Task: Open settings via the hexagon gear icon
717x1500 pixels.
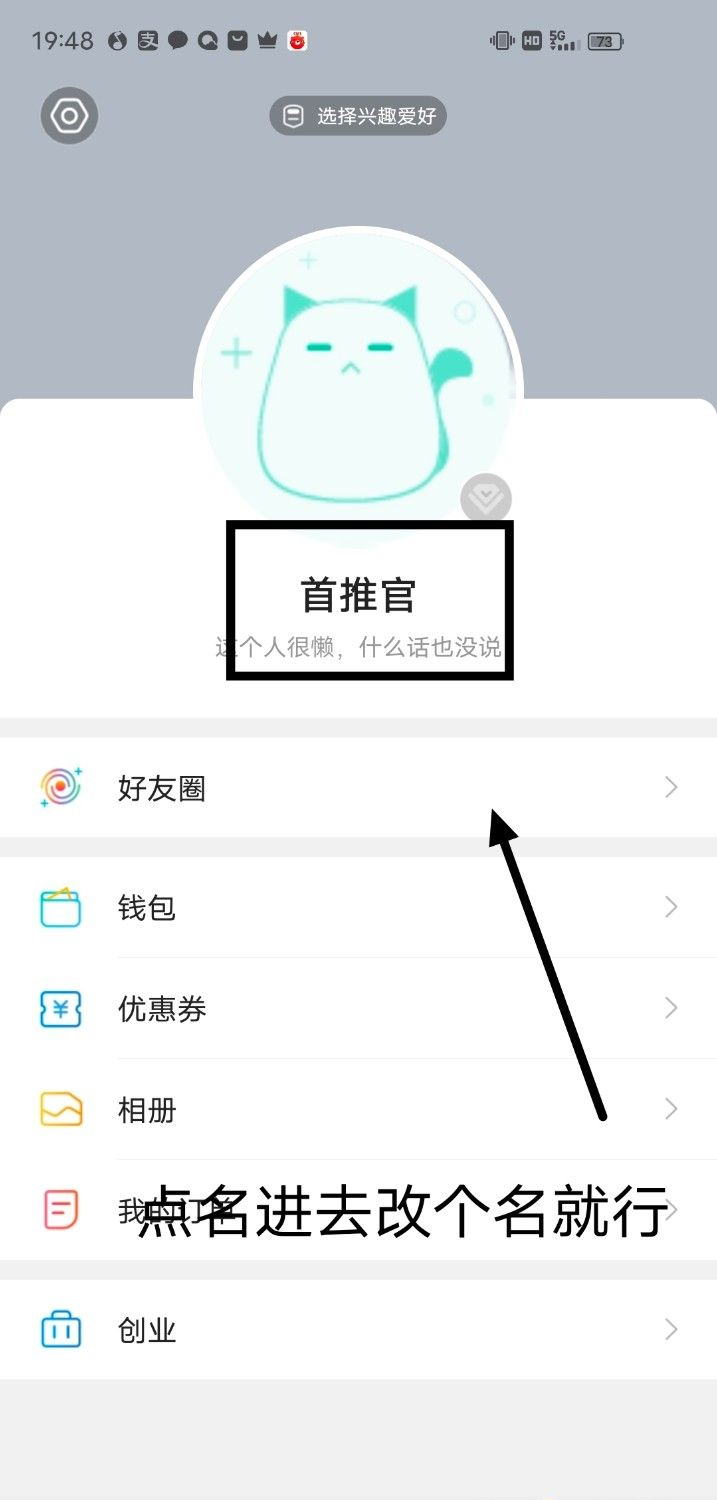Action: tap(69, 116)
